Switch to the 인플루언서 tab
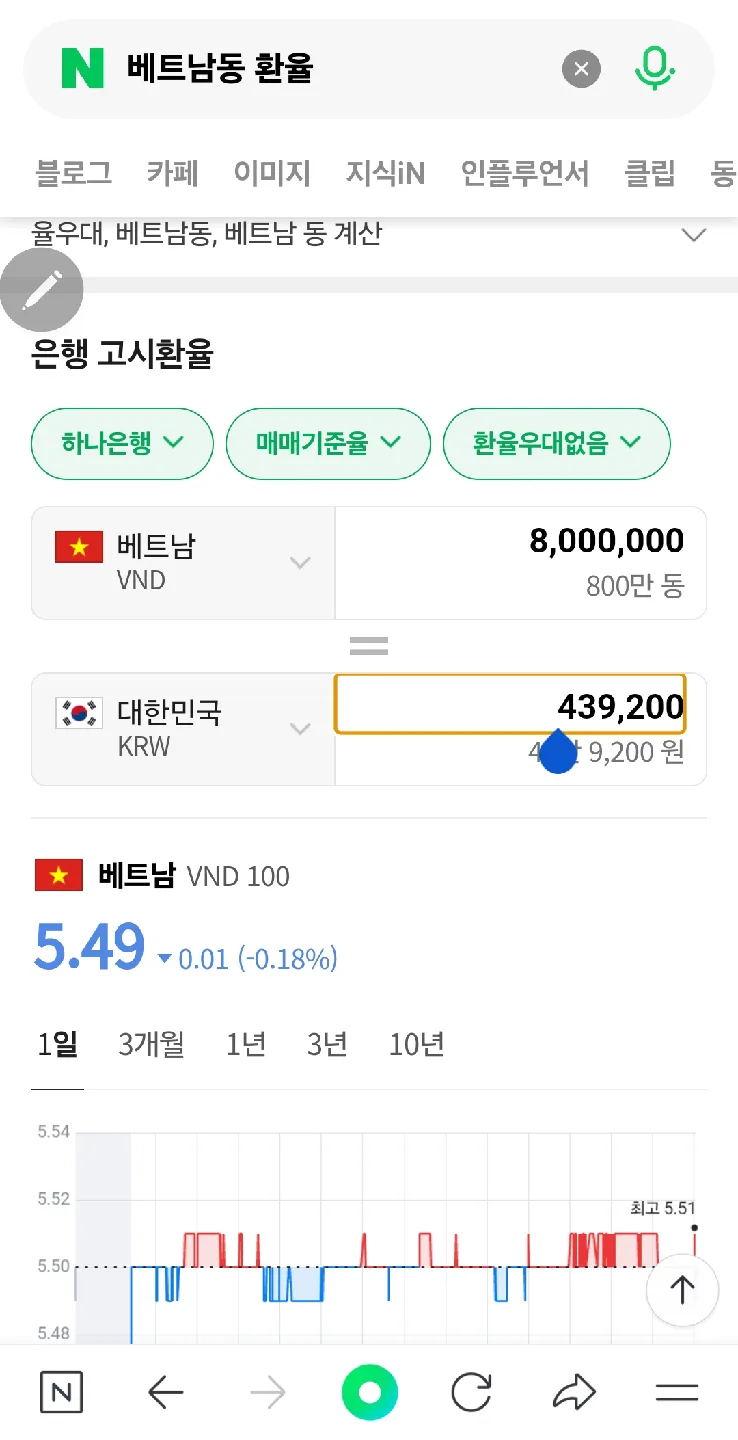Viewport: 738px width, 1440px height. [x=524, y=173]
